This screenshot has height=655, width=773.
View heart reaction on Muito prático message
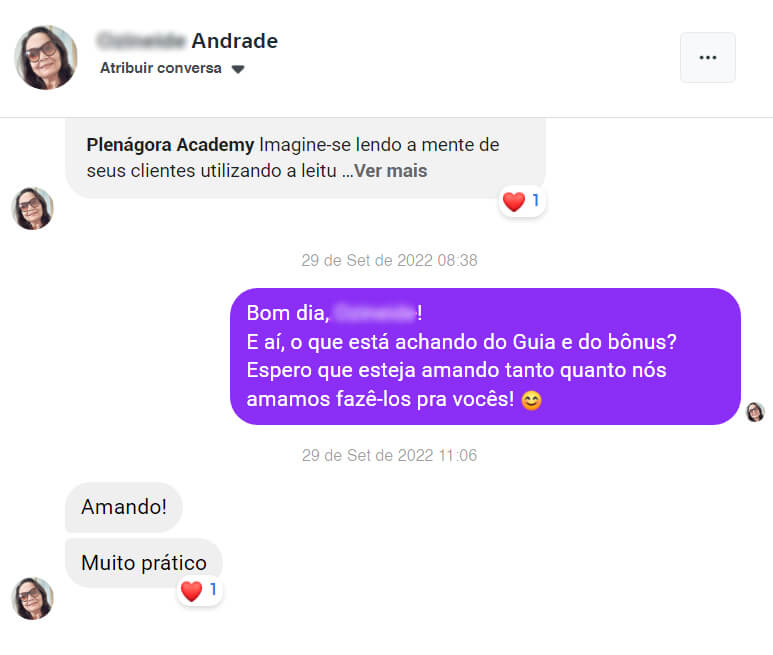[198, 591]
